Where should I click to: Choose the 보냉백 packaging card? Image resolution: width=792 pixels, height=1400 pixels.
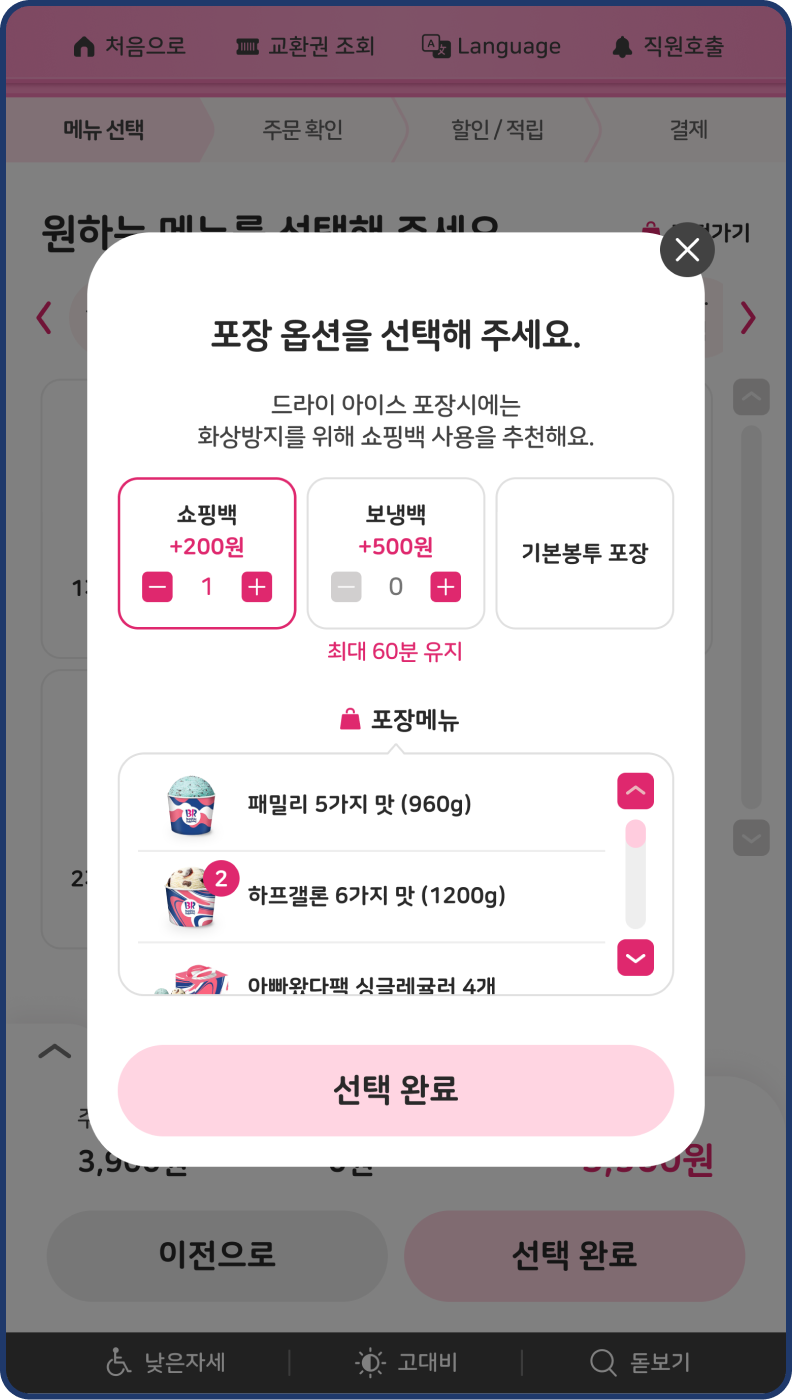[x=395, y=516]
